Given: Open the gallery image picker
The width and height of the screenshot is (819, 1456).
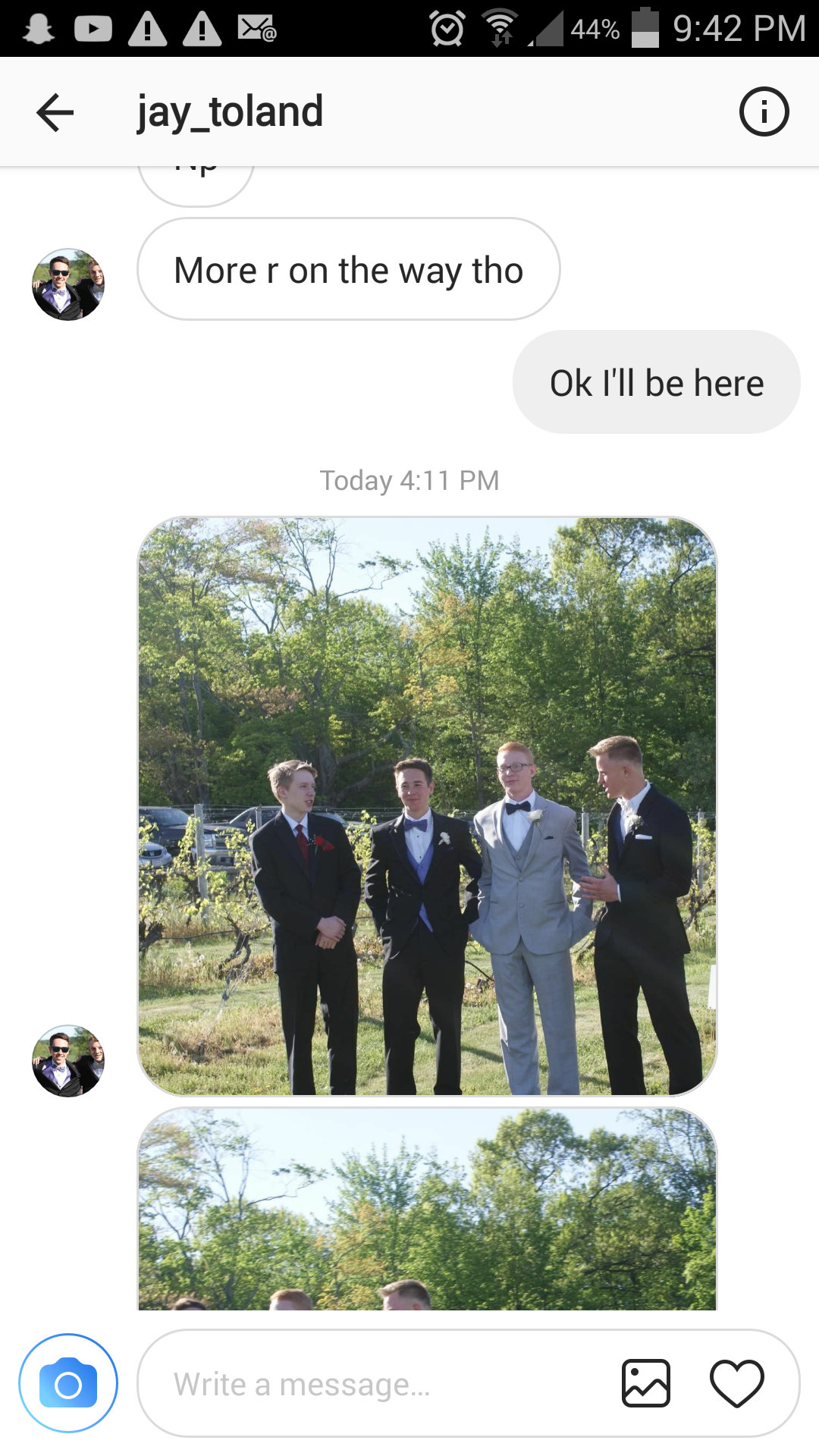Looking at the screenshot, I should click(645, 1383).
